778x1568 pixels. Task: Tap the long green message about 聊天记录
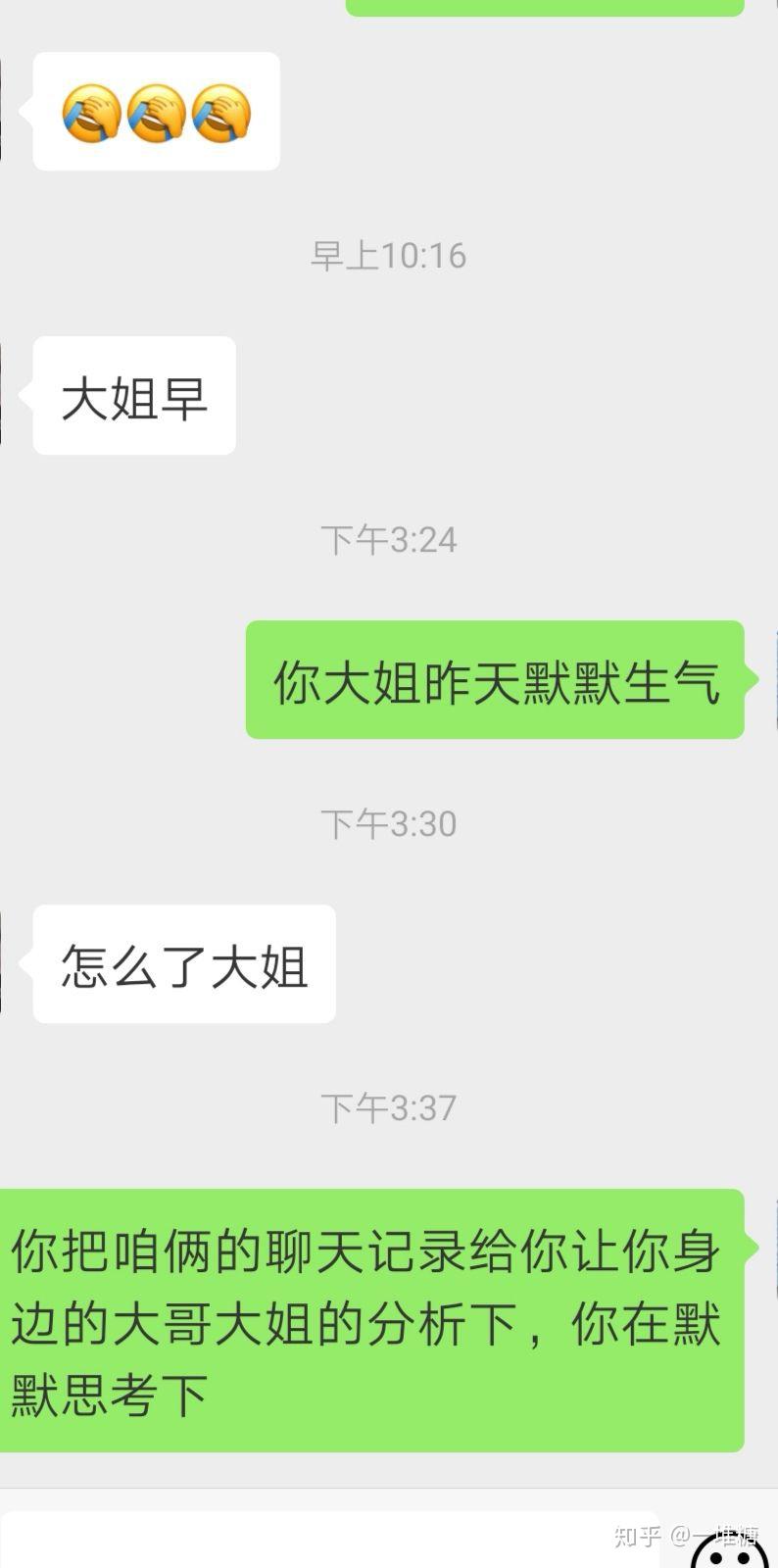point(372,1318)
